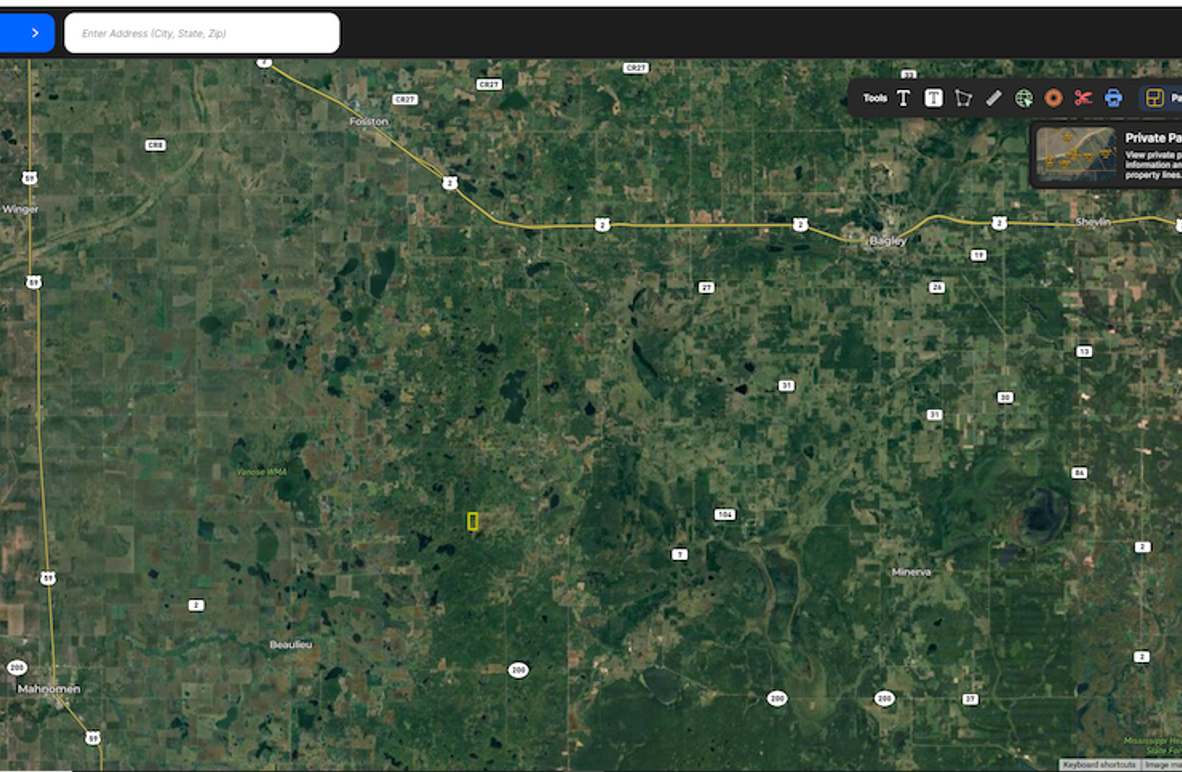The width and height of the screenshot is (1182, 772).
Task: Toggle the parcels layer button
Action: (1155, 98)
